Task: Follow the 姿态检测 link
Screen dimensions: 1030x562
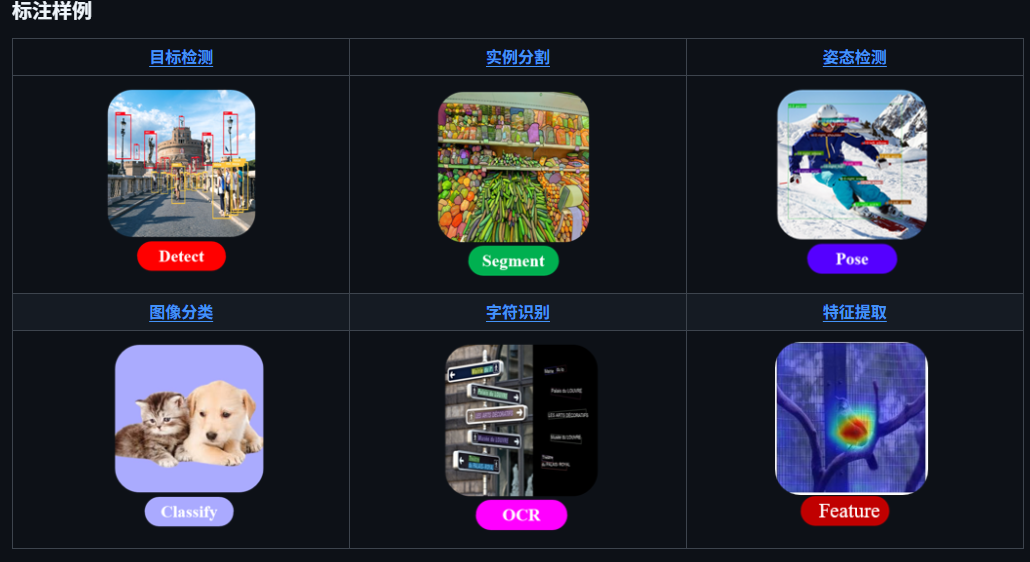Action: 854,58
